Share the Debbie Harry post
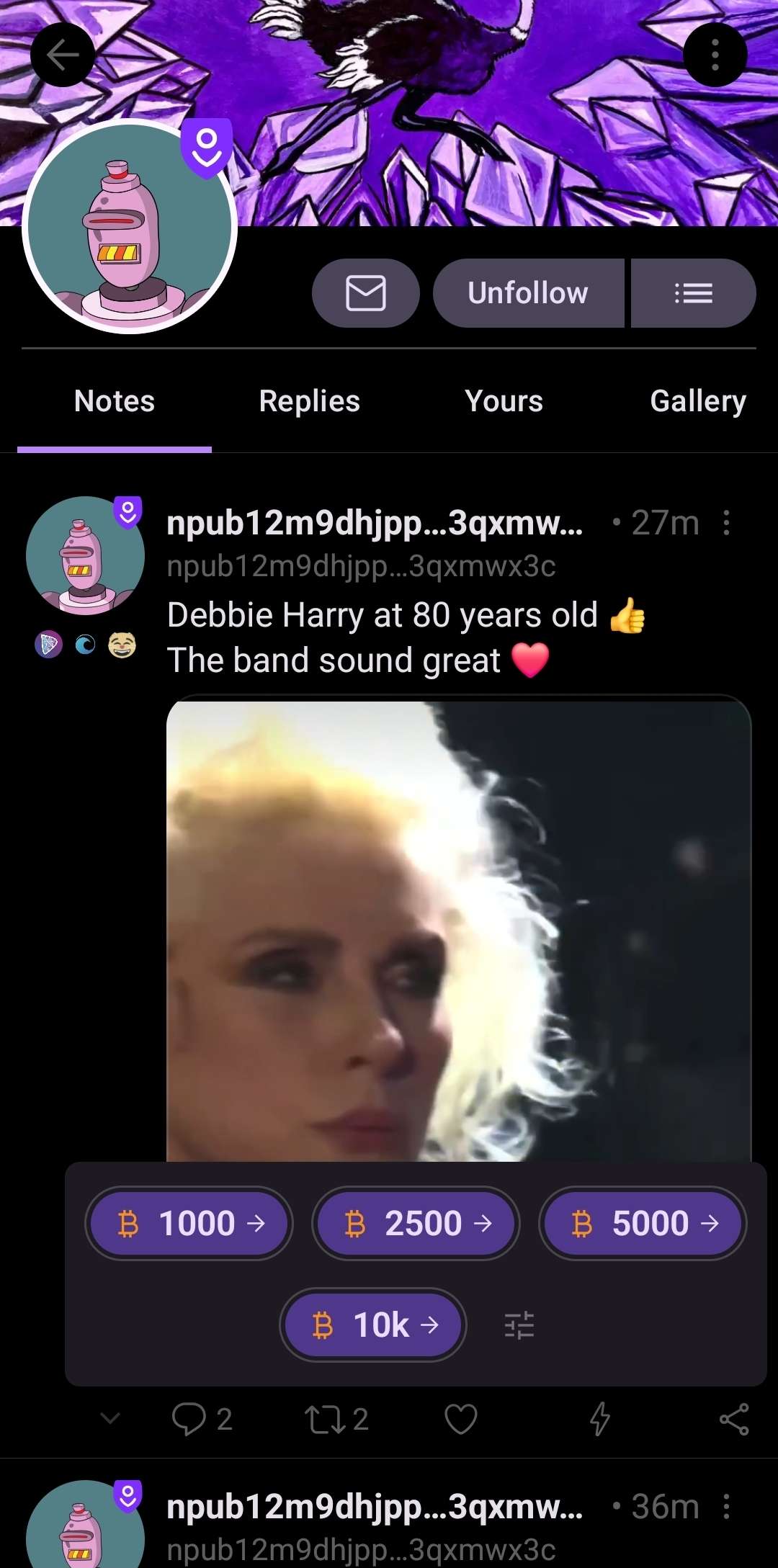 pos(734,1420)
